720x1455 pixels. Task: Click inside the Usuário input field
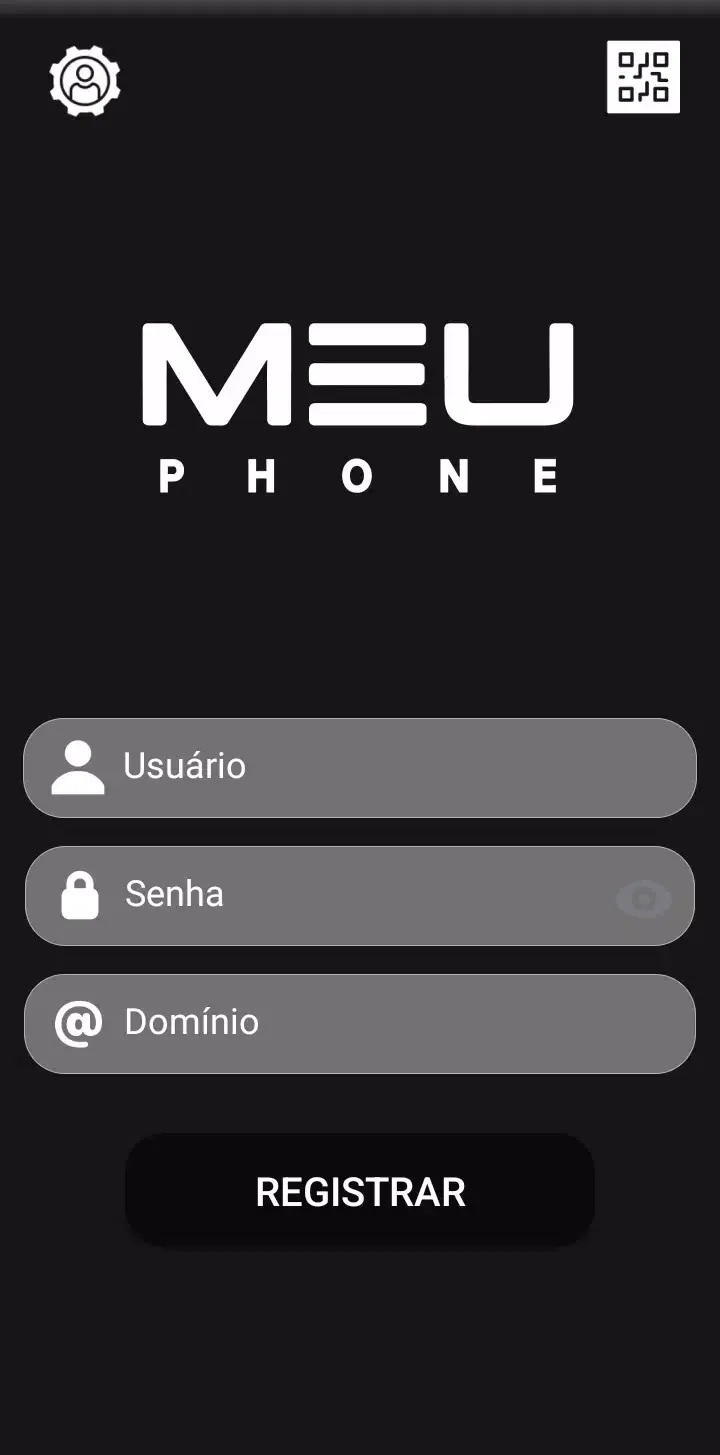click(x=360, y=767)
